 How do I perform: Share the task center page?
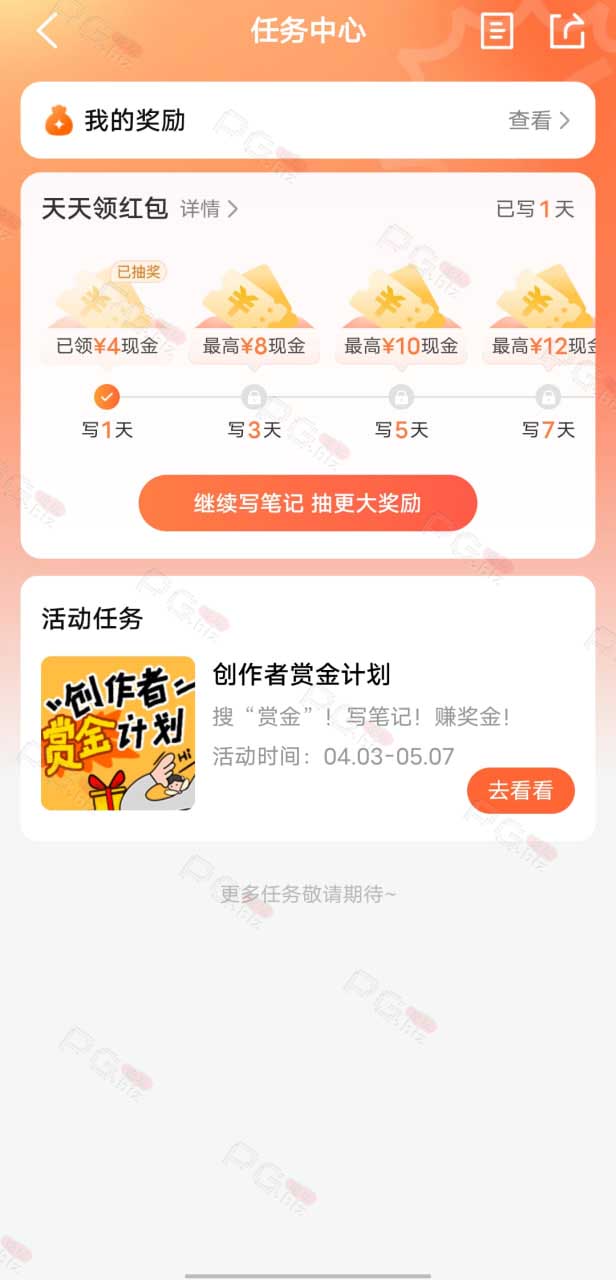tap(567, 31)
